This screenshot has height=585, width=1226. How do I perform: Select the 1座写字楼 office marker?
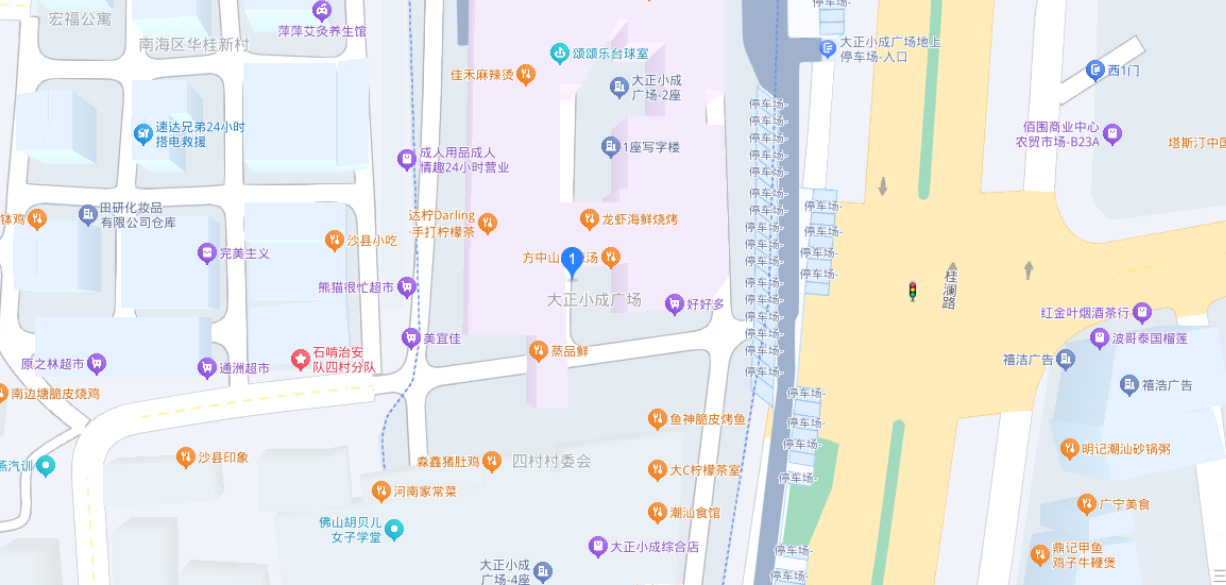[610, 147]
